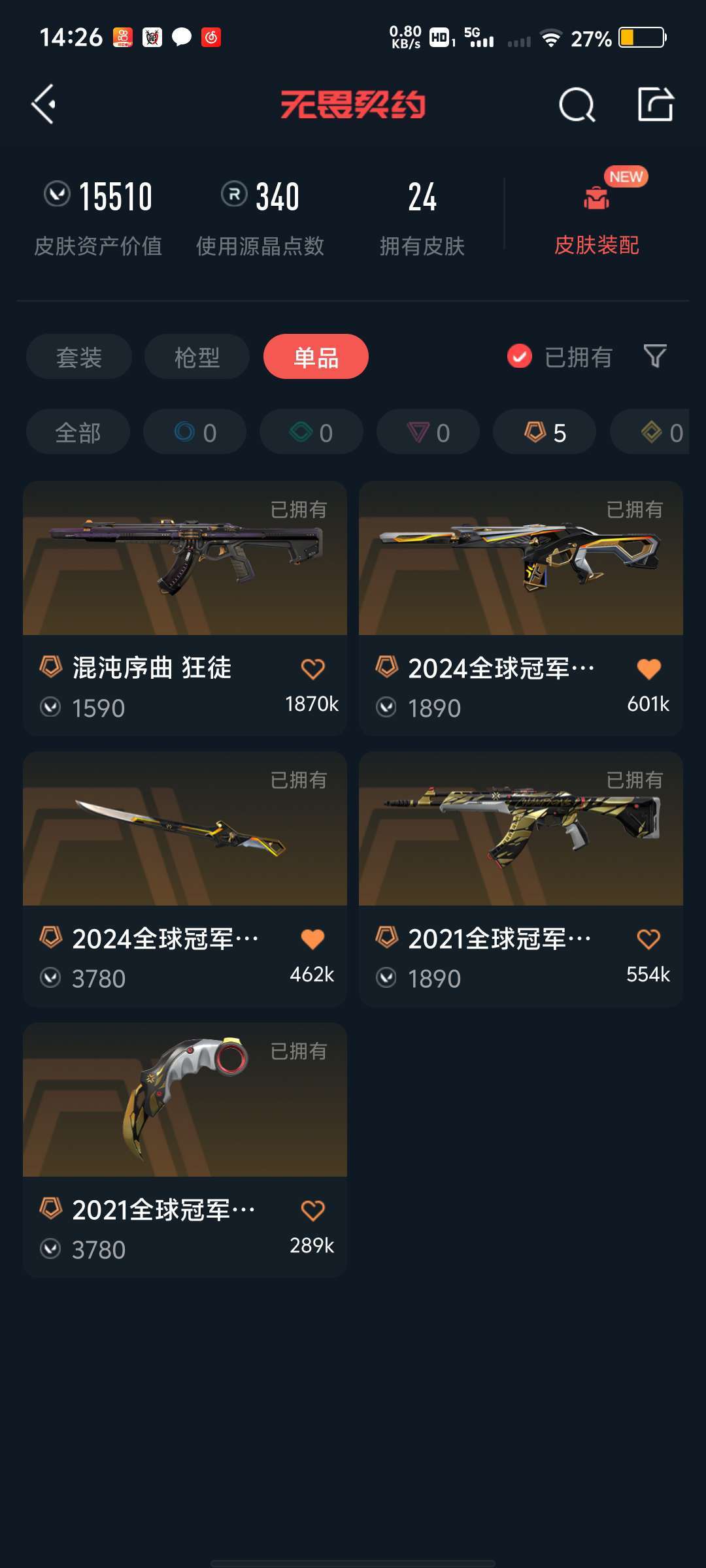Like the 混沌序曲 狂徒 skin
The height and width of the screenshot is (1568, 706).
[x=312, y=669]
